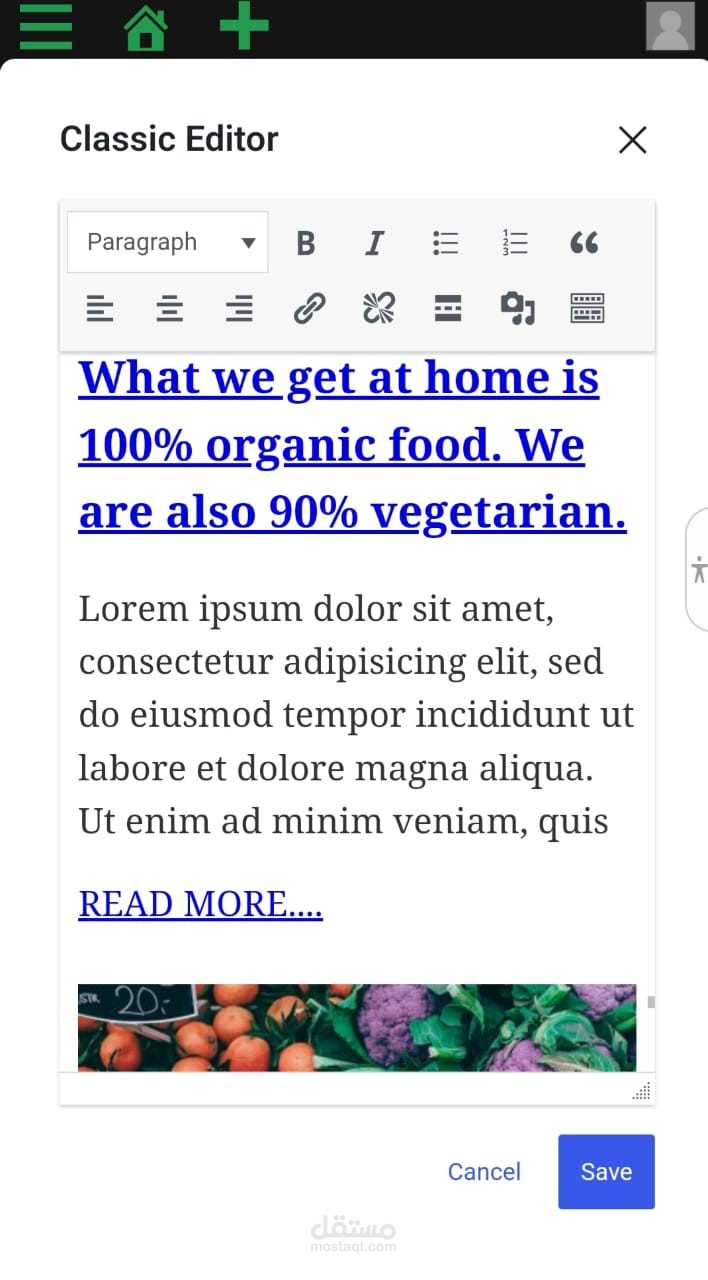The width and height of the screenshot is (708, 1280).
Task: Tap the green plus add icon
Action: [x=244, y=26]
